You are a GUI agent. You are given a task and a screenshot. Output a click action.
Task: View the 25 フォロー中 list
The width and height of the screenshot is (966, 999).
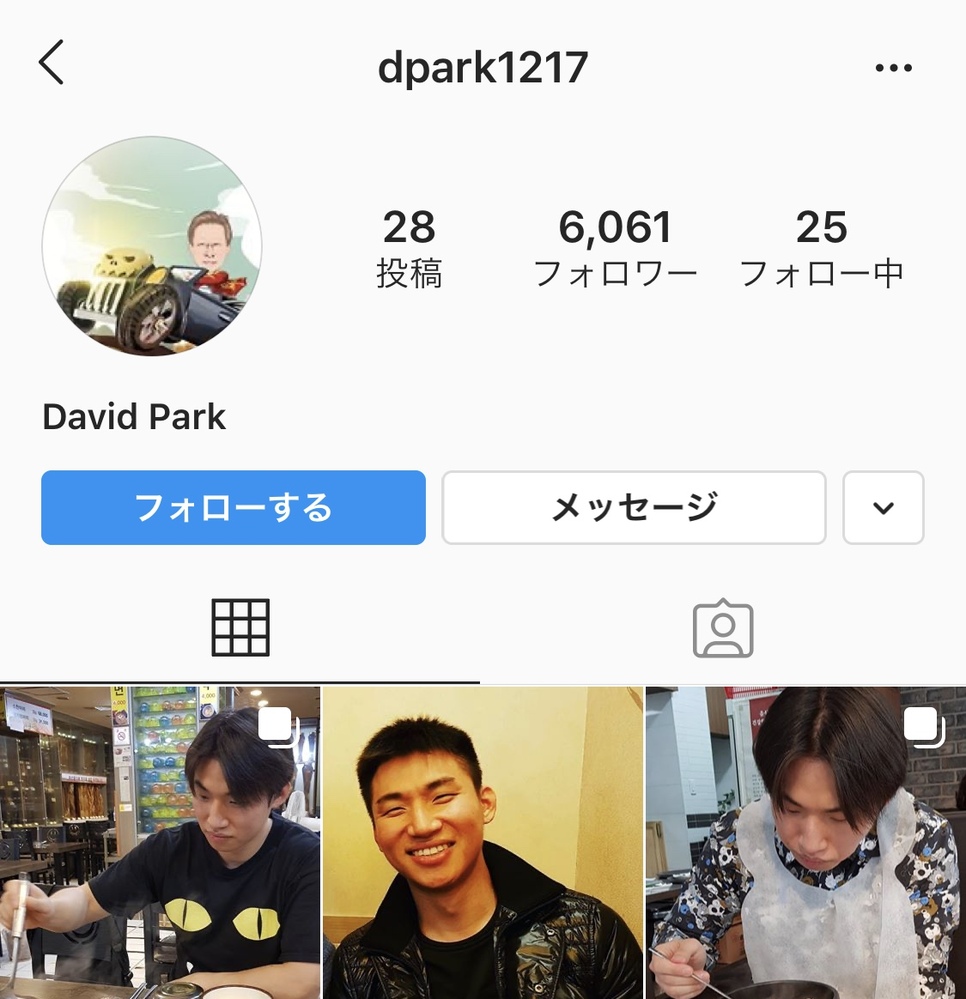click(x=821, y=247)
